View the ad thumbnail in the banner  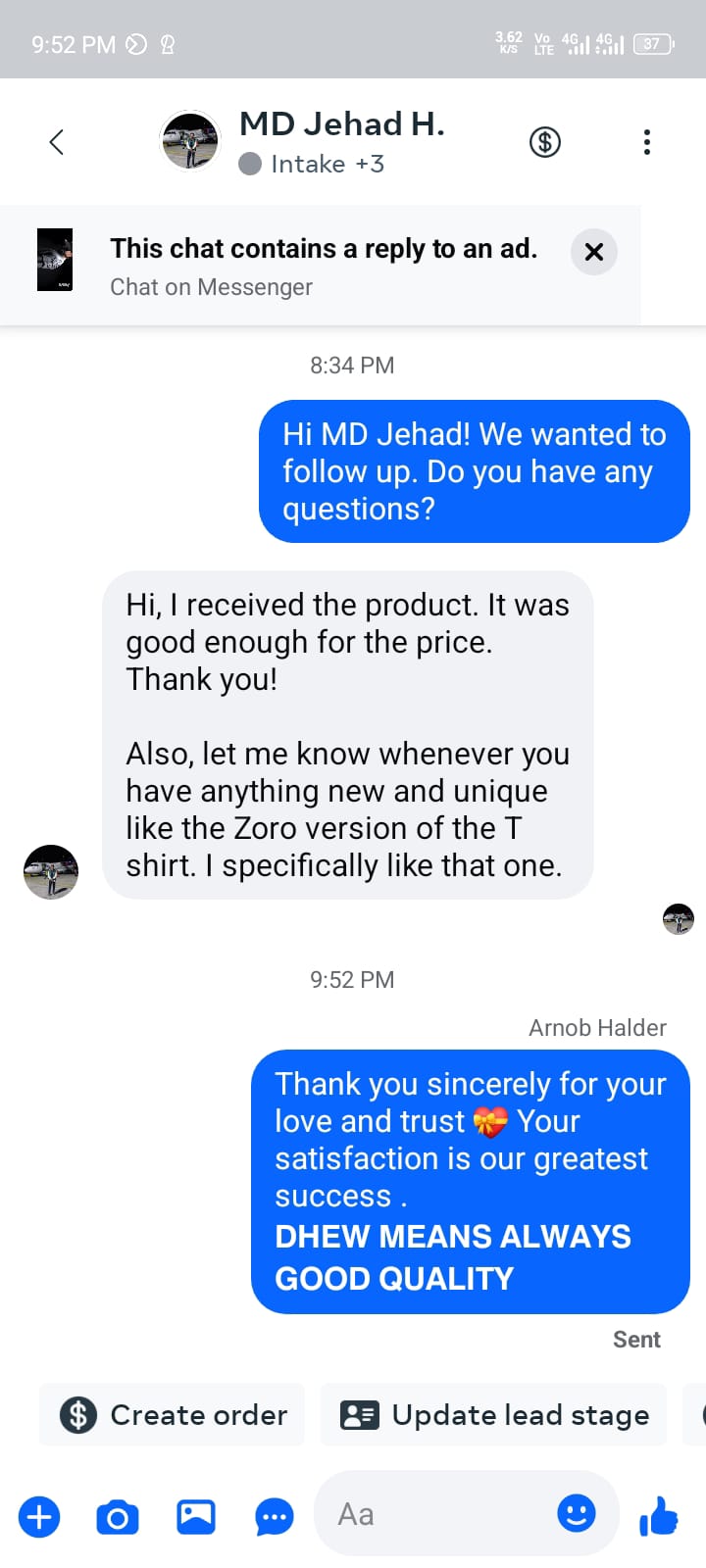pyautogui.click(x=55, y=260)
